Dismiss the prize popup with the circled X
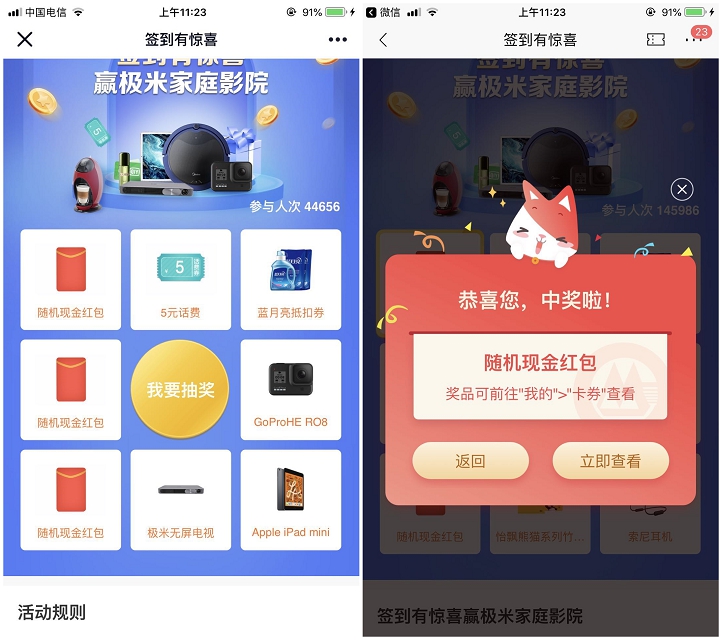This screenshot has width=722, height=640. point(681,190)
